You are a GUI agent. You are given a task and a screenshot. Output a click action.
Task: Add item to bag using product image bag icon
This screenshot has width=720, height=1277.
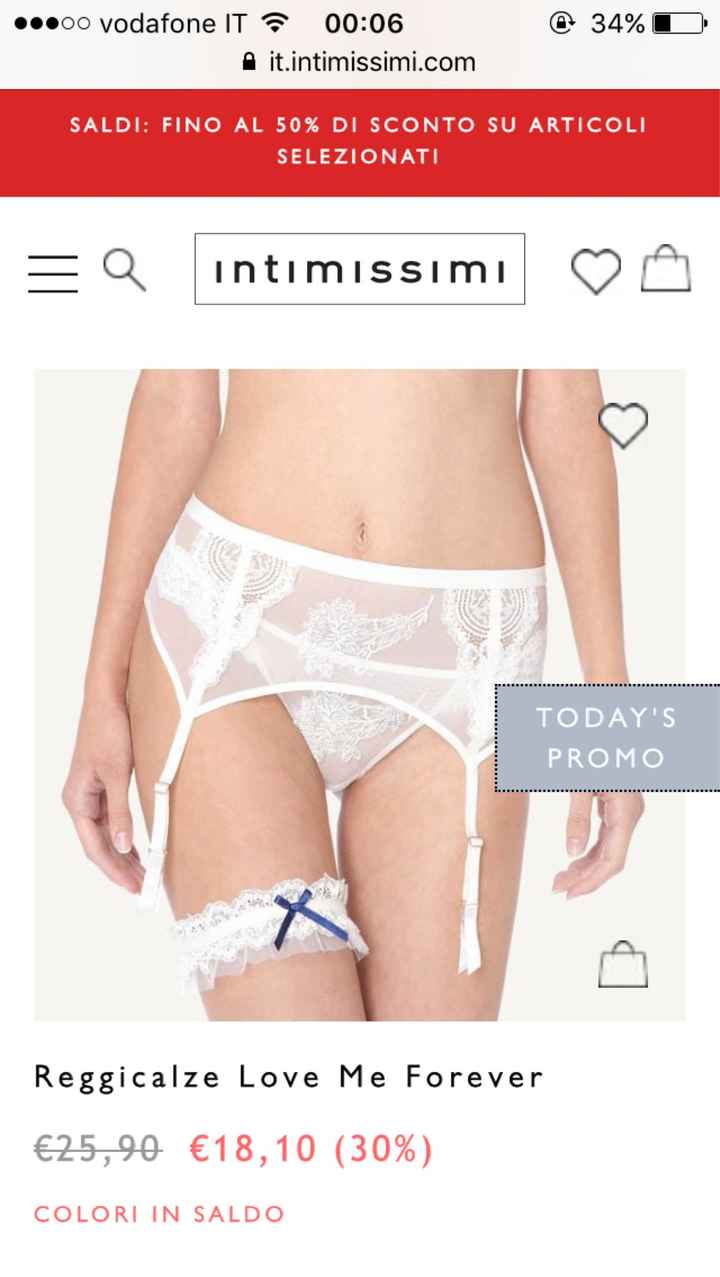tap(623, 963)
